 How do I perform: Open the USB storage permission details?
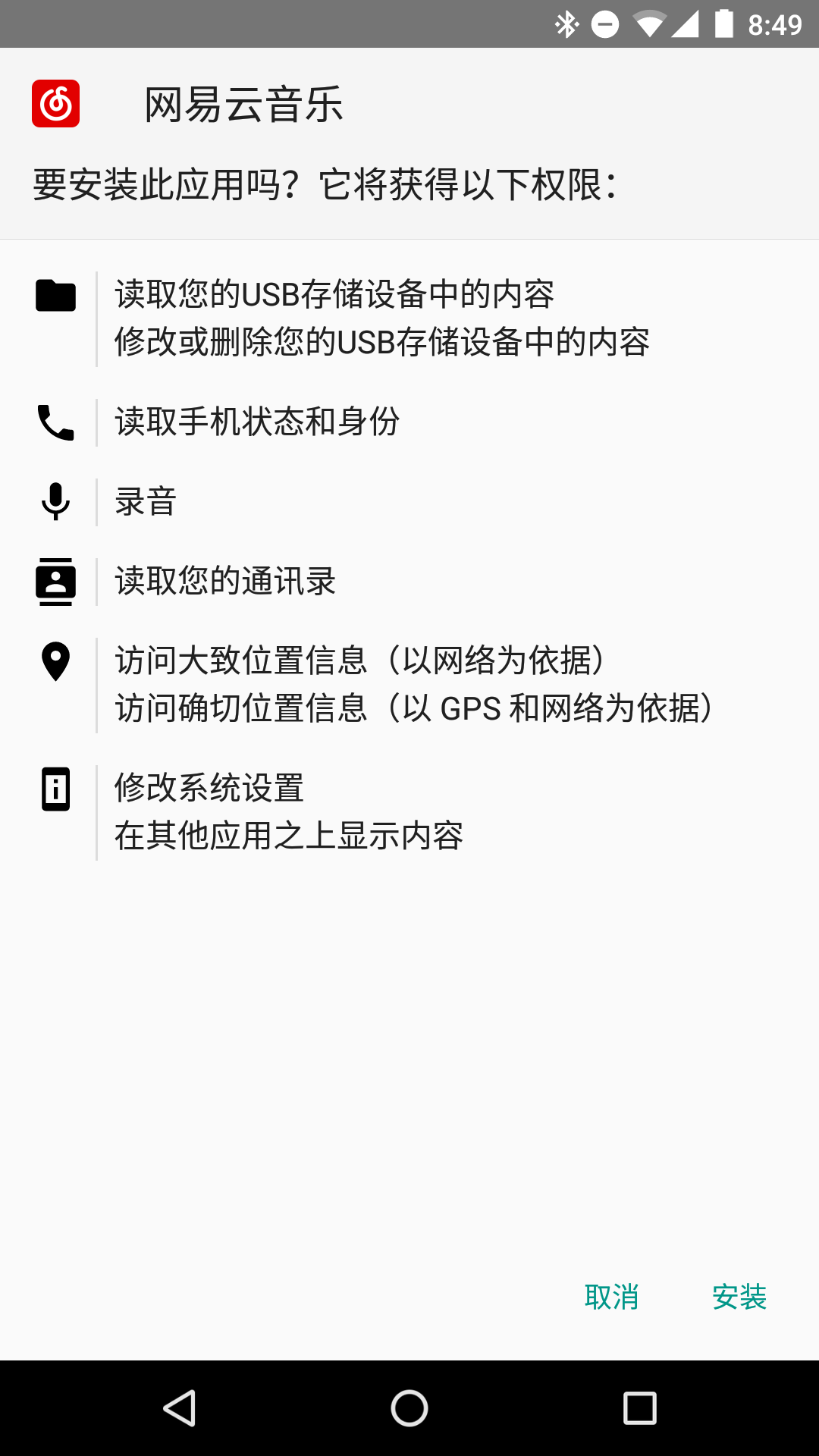(x=409, y=318)
